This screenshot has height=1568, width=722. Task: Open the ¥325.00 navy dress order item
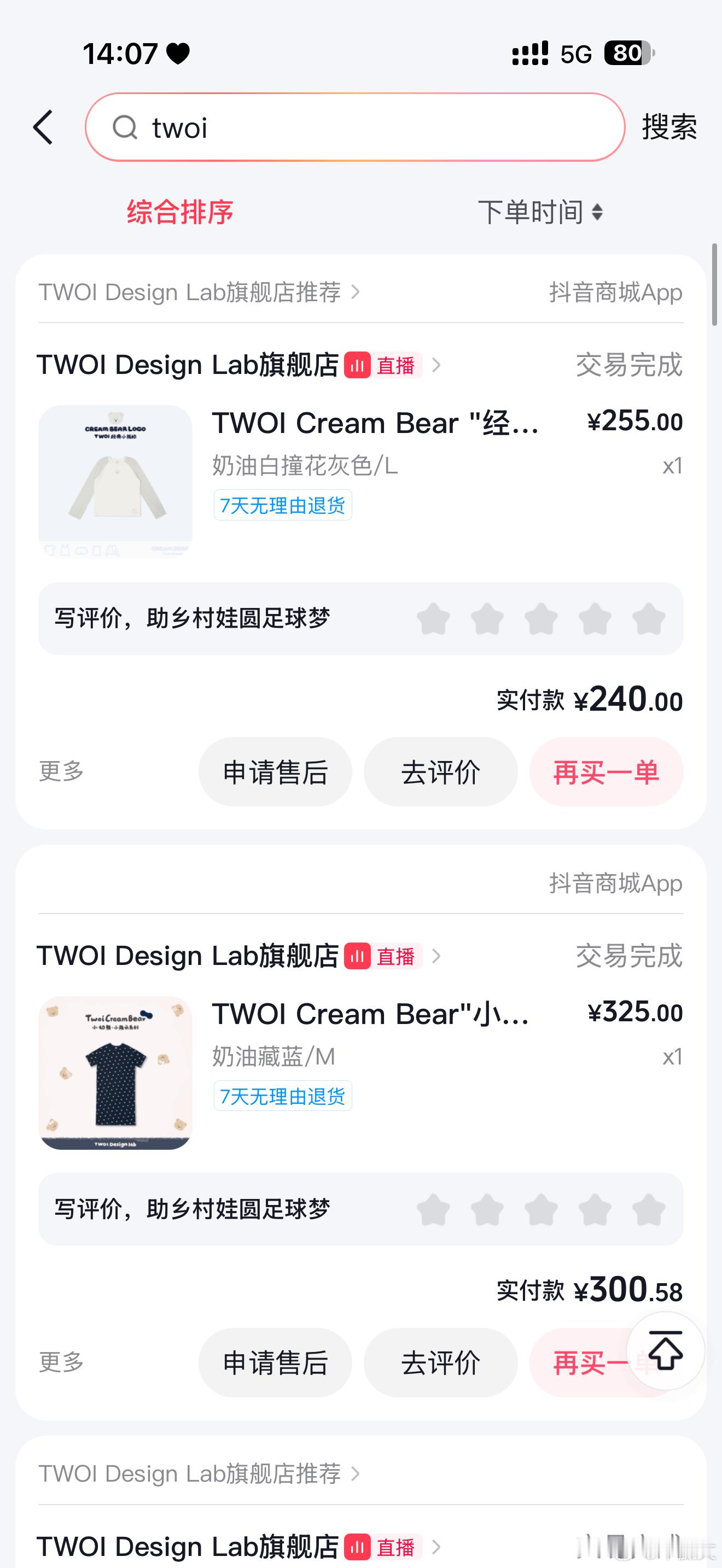coord(360,1073)
